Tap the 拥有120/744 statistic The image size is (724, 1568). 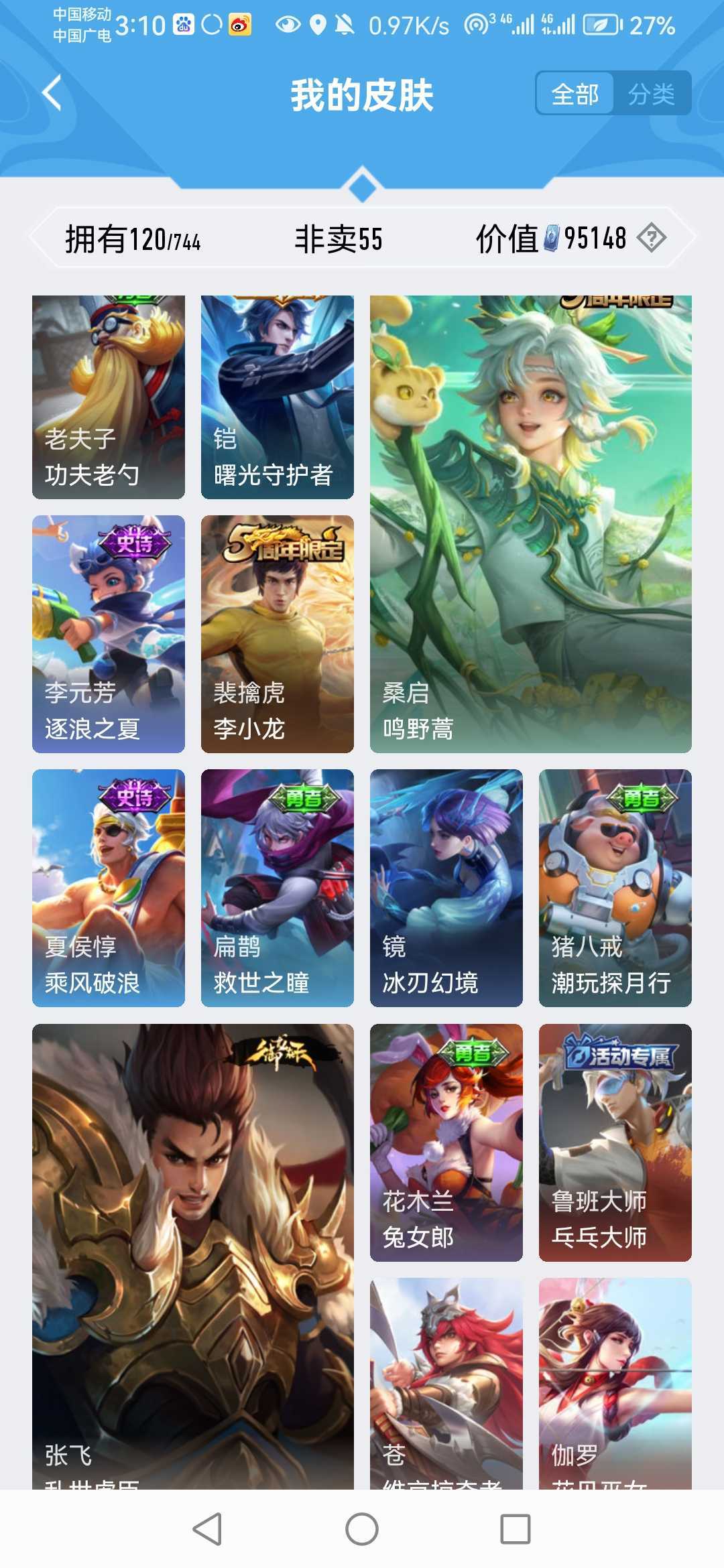coord(133,237)
